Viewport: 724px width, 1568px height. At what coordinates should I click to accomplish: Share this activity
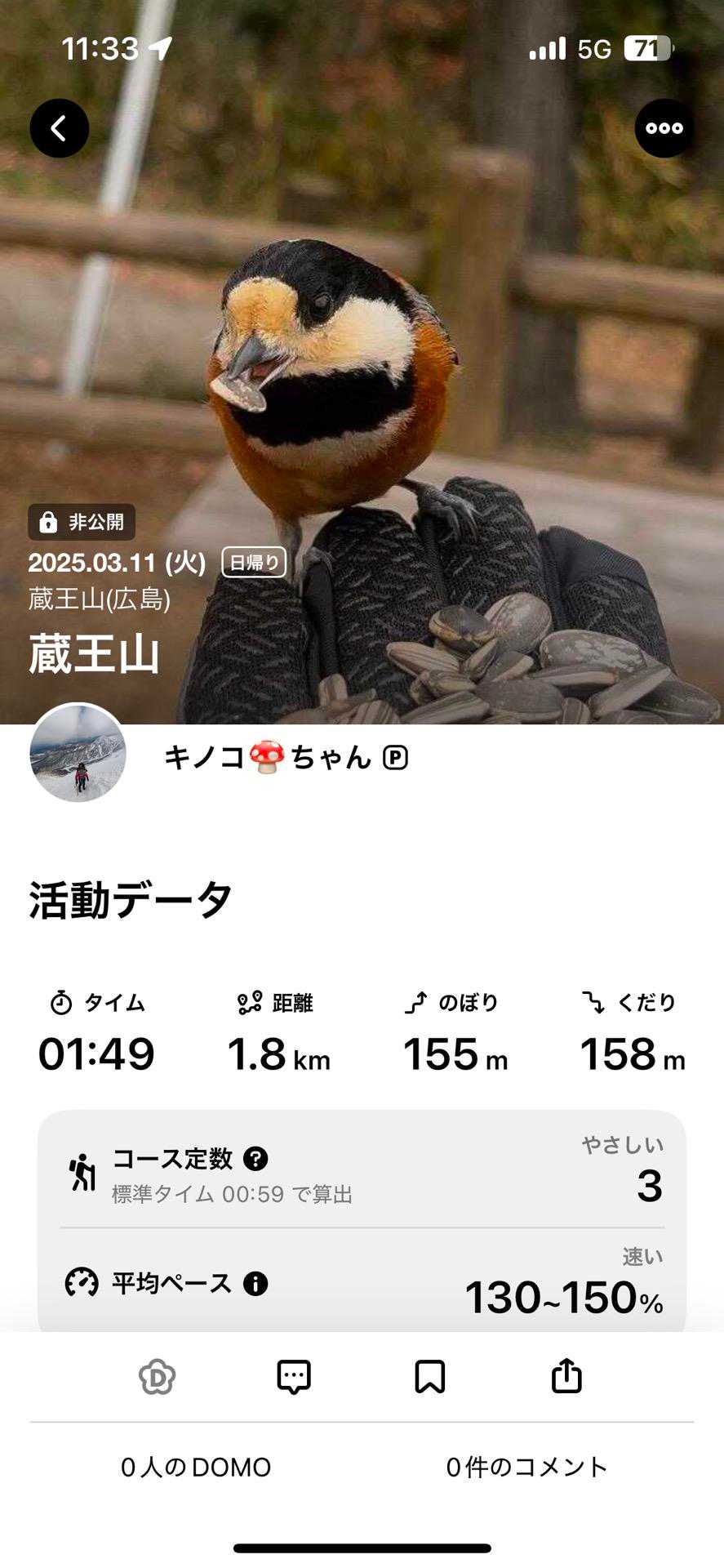click(x=566, y=1377)
